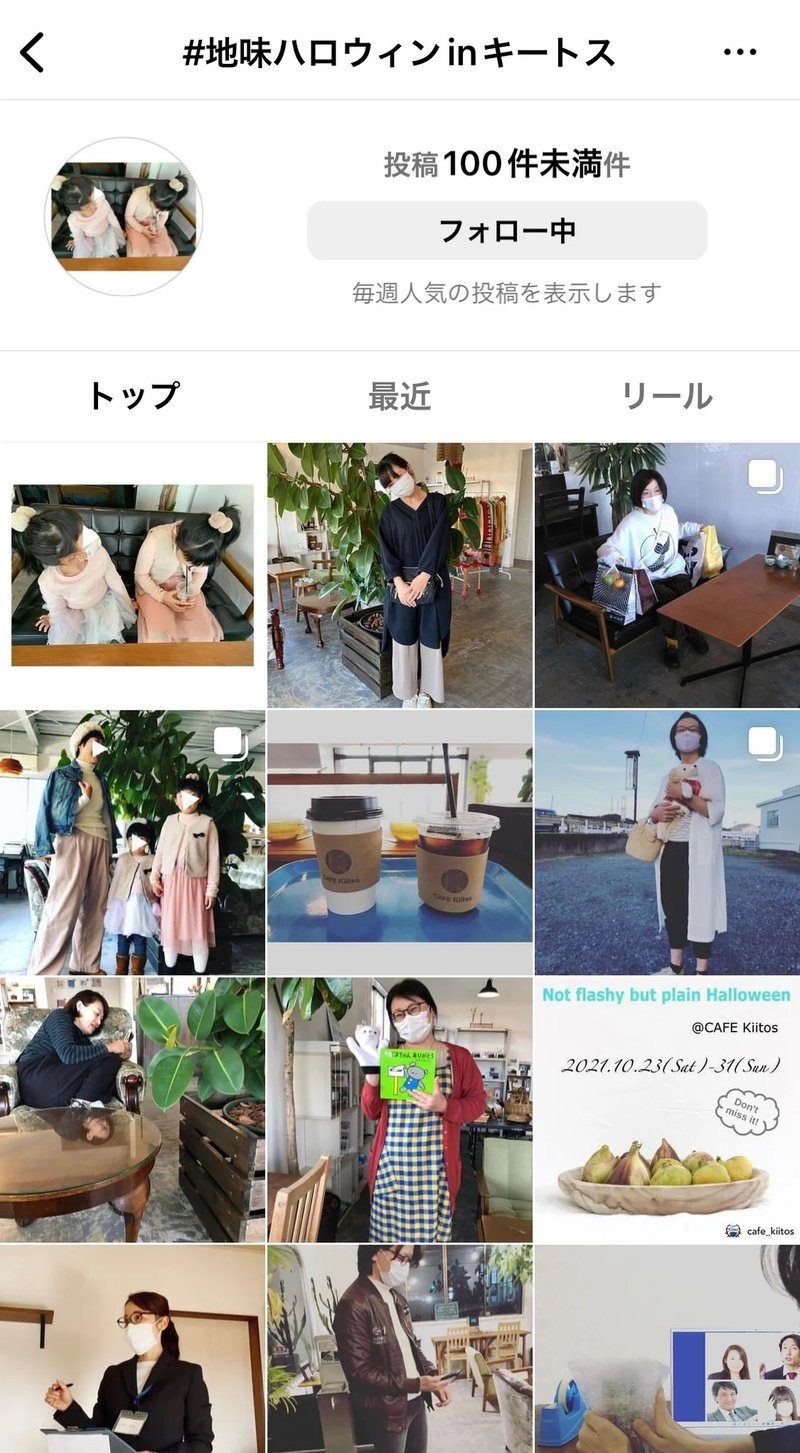Open the post of woman holding teddy bear outdoors

point(667,842)
